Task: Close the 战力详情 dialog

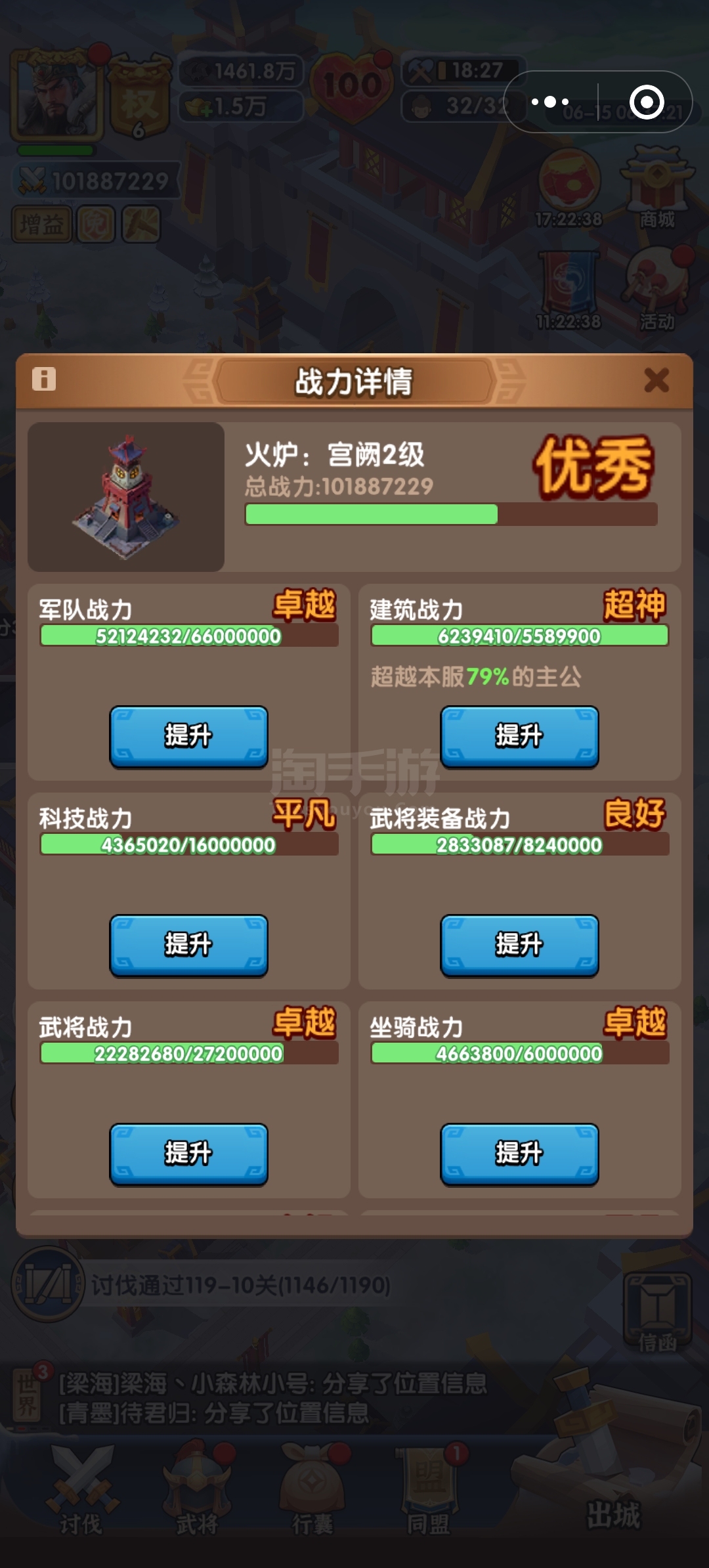Action: (656, 380)
